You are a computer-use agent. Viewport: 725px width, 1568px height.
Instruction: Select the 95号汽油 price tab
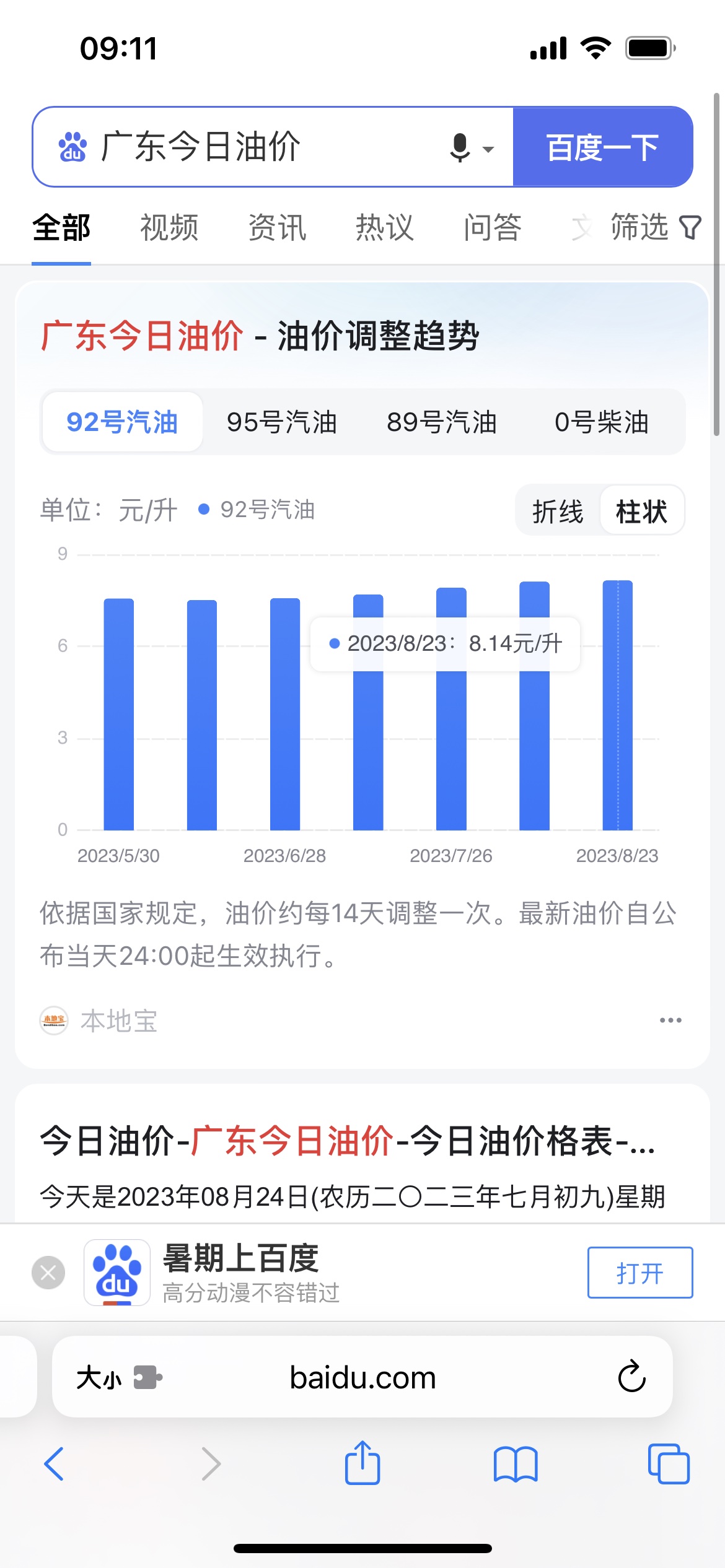click(x=282, y=422)
